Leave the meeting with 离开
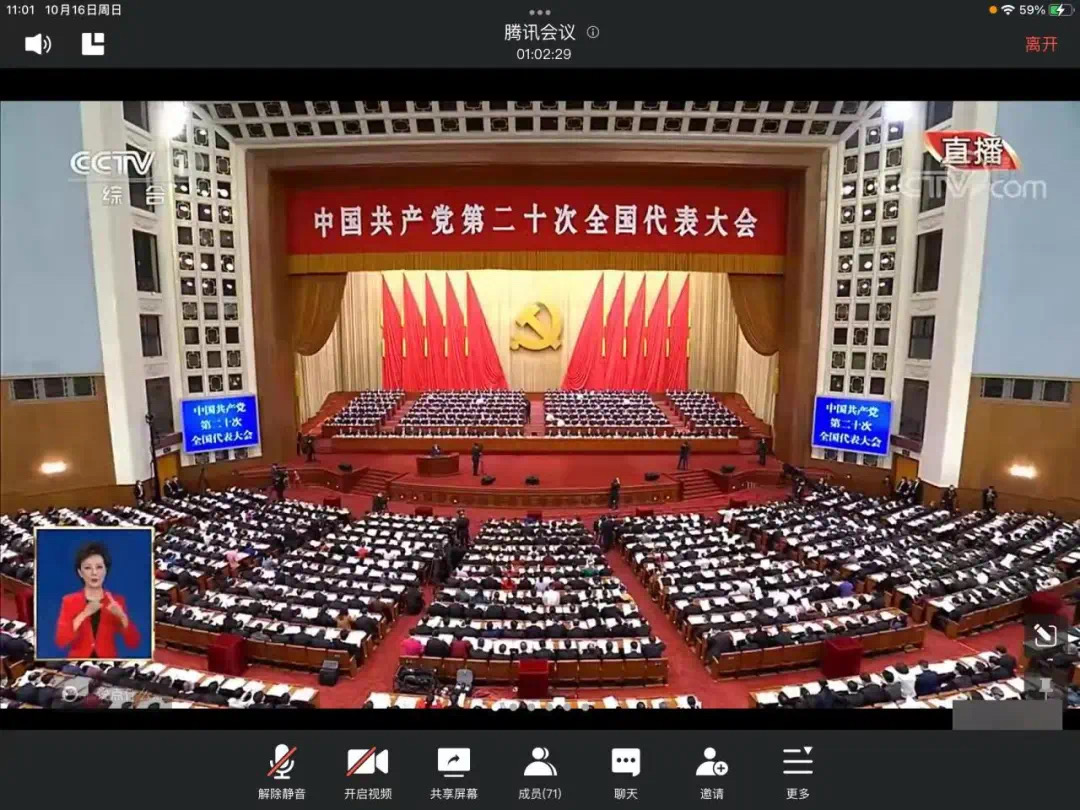Image resolution: width=1080 pixels, height=810 pixels. pos(1041,44)
